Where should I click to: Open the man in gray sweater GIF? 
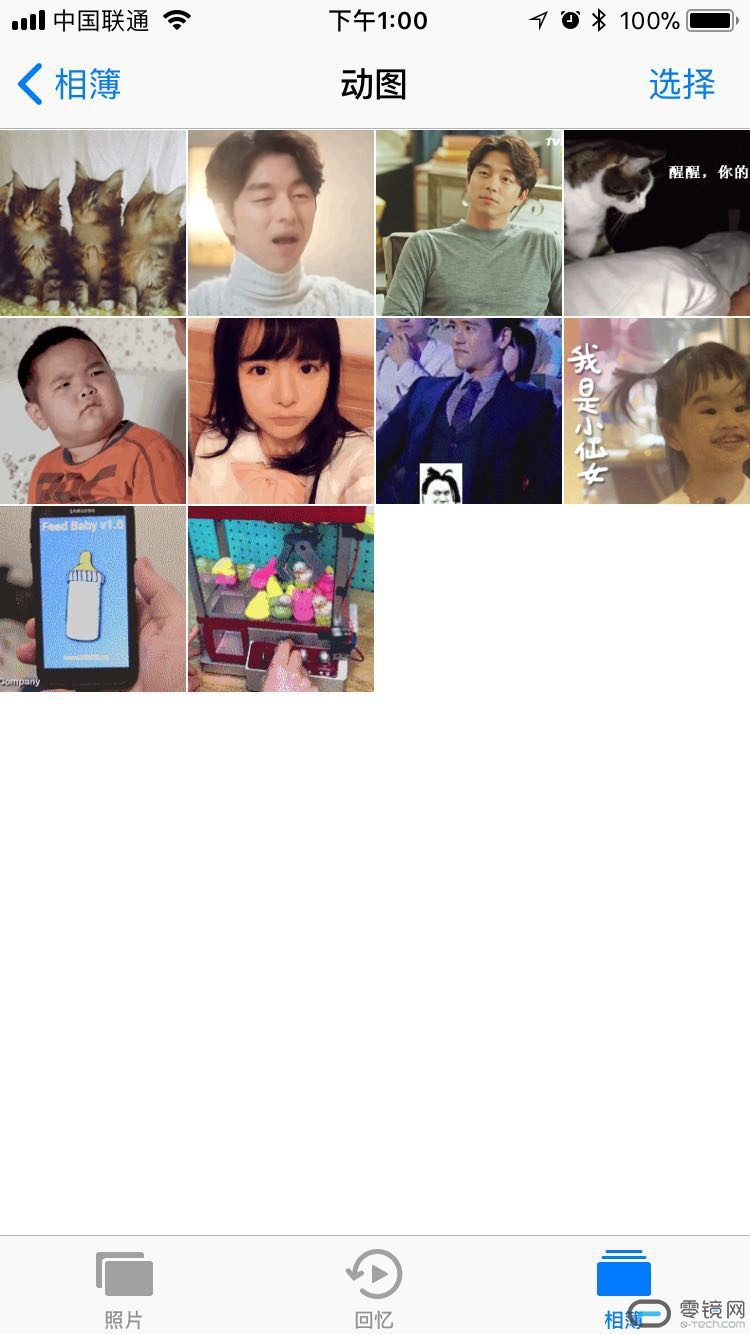468,222
